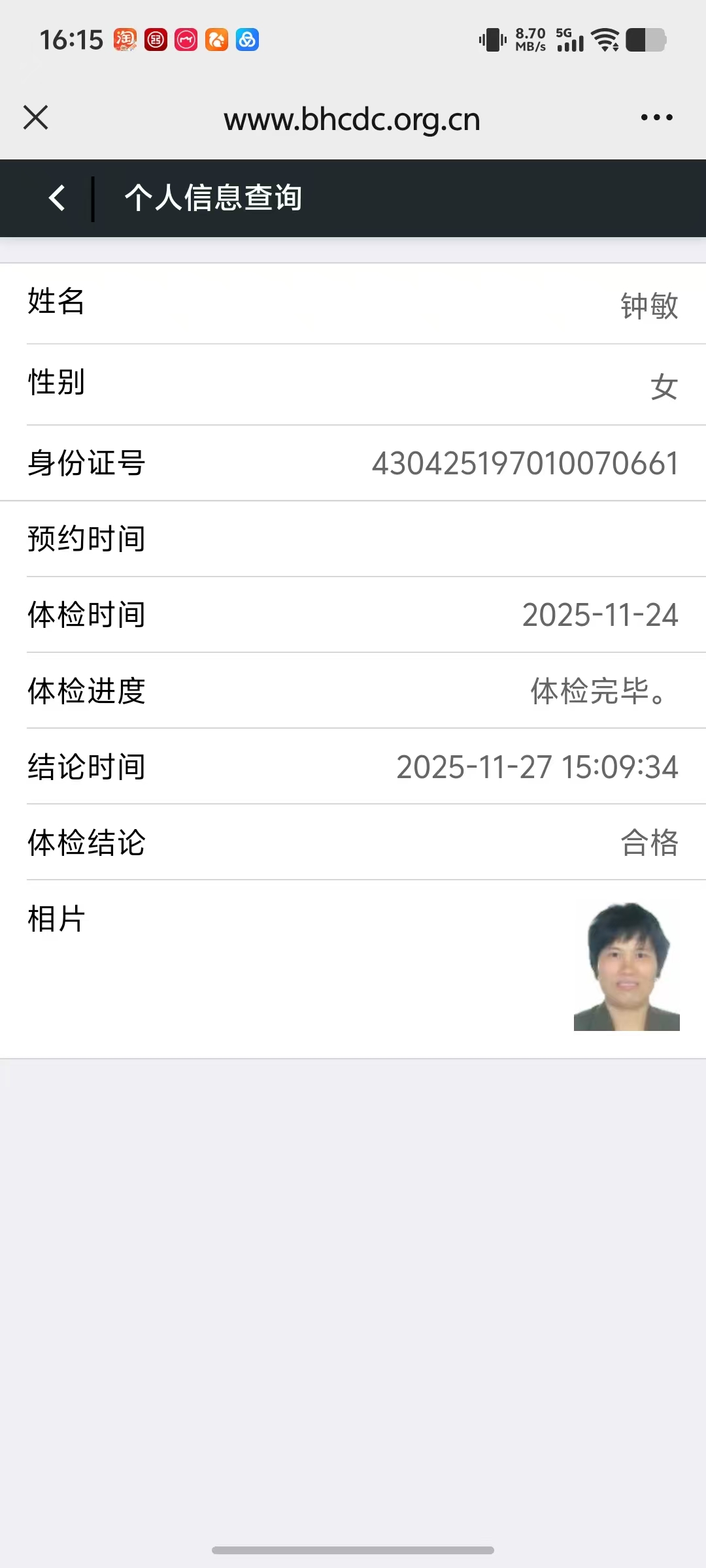Open the three-dot overflow menu
The height and width of the screenshot is (1568, 706).
click(656, 118)
